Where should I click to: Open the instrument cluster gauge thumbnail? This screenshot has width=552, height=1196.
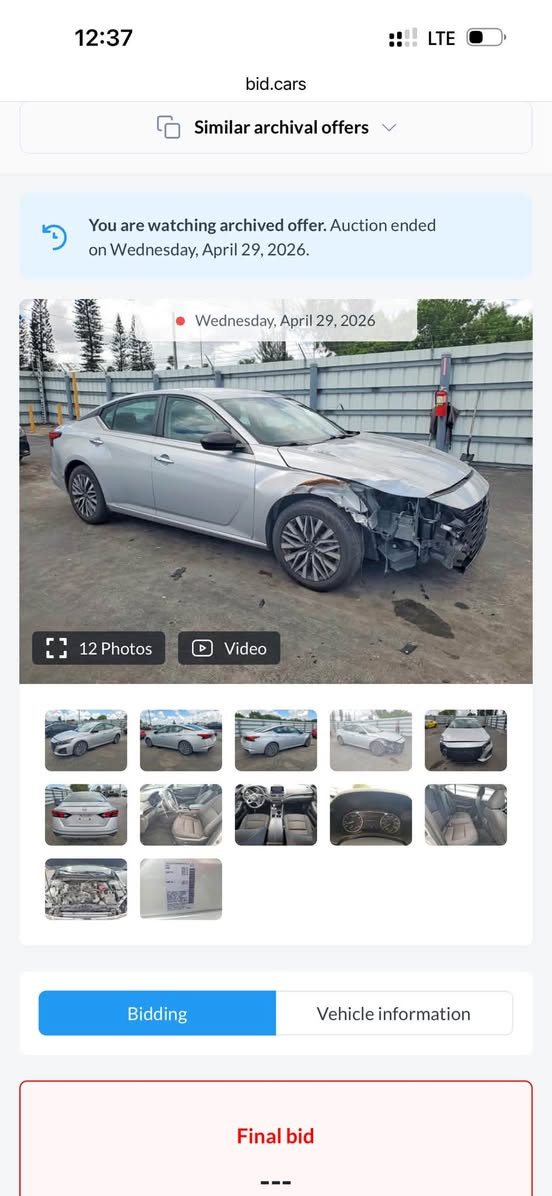coord(371,815)
